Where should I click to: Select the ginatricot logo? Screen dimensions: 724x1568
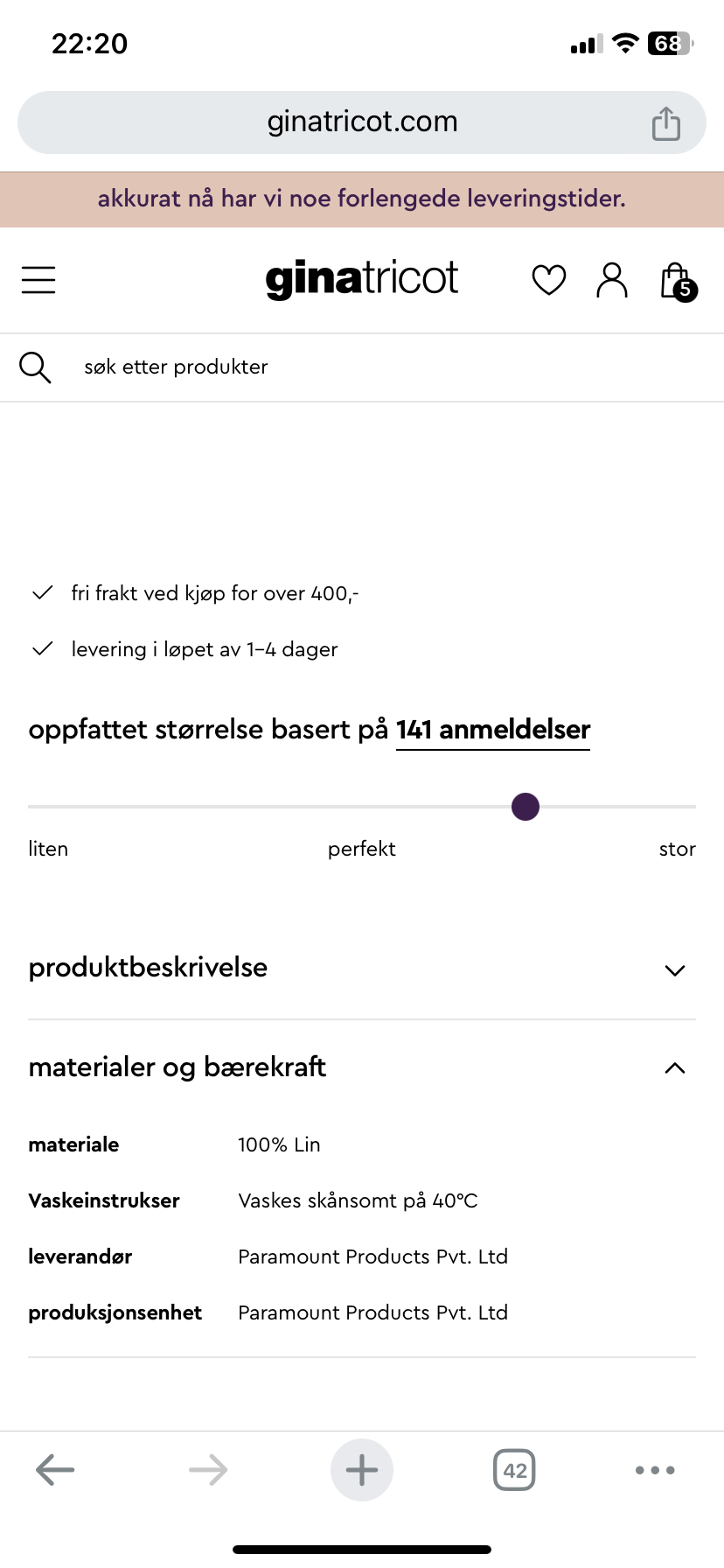pos(361,277)
